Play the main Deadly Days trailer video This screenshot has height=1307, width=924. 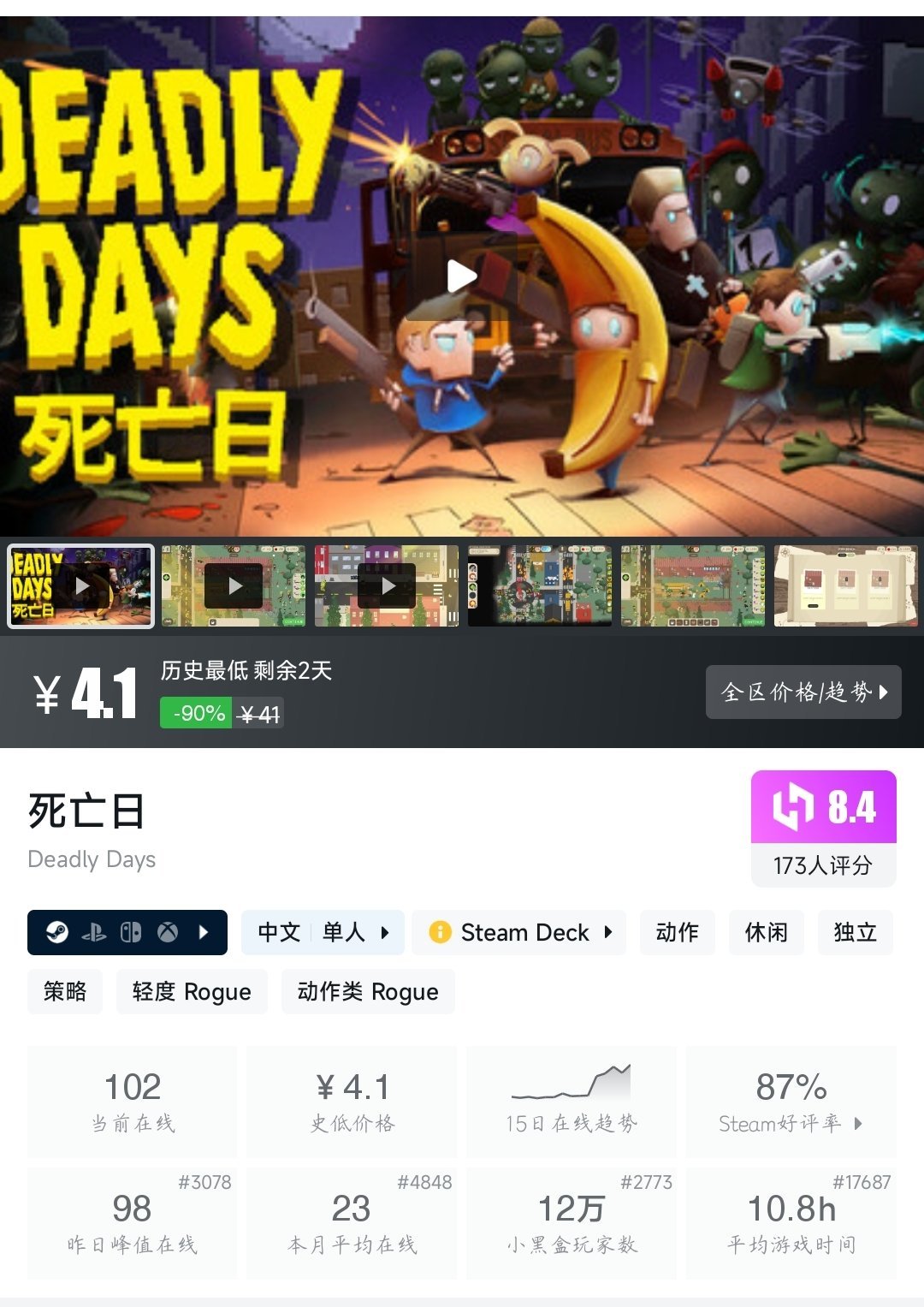coord(462,275)
